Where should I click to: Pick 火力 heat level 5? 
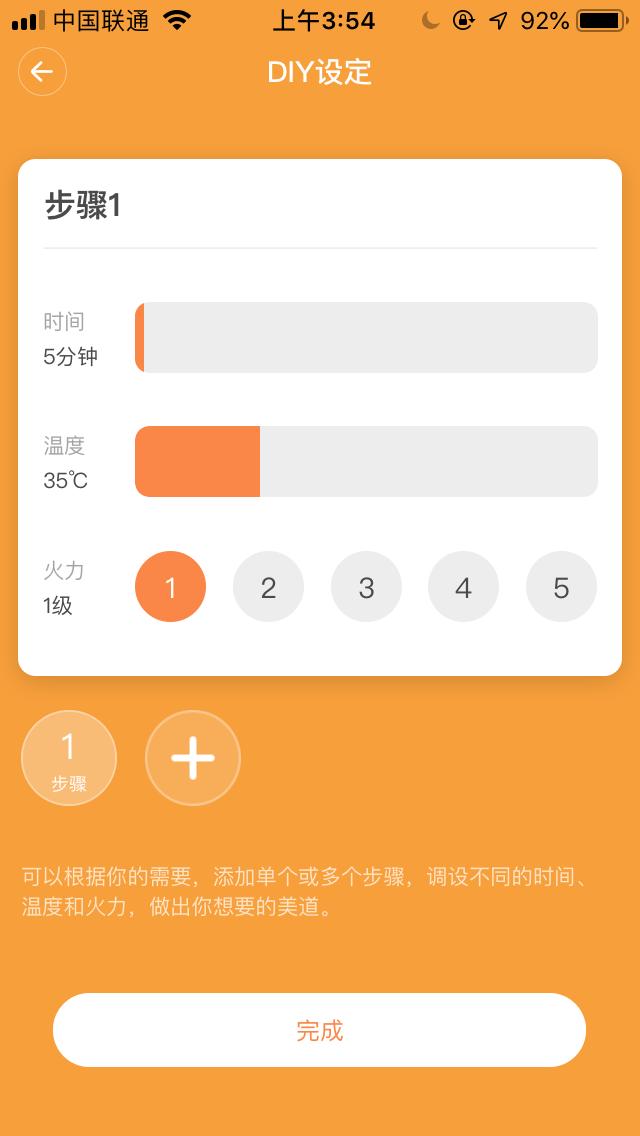(561, 587)
